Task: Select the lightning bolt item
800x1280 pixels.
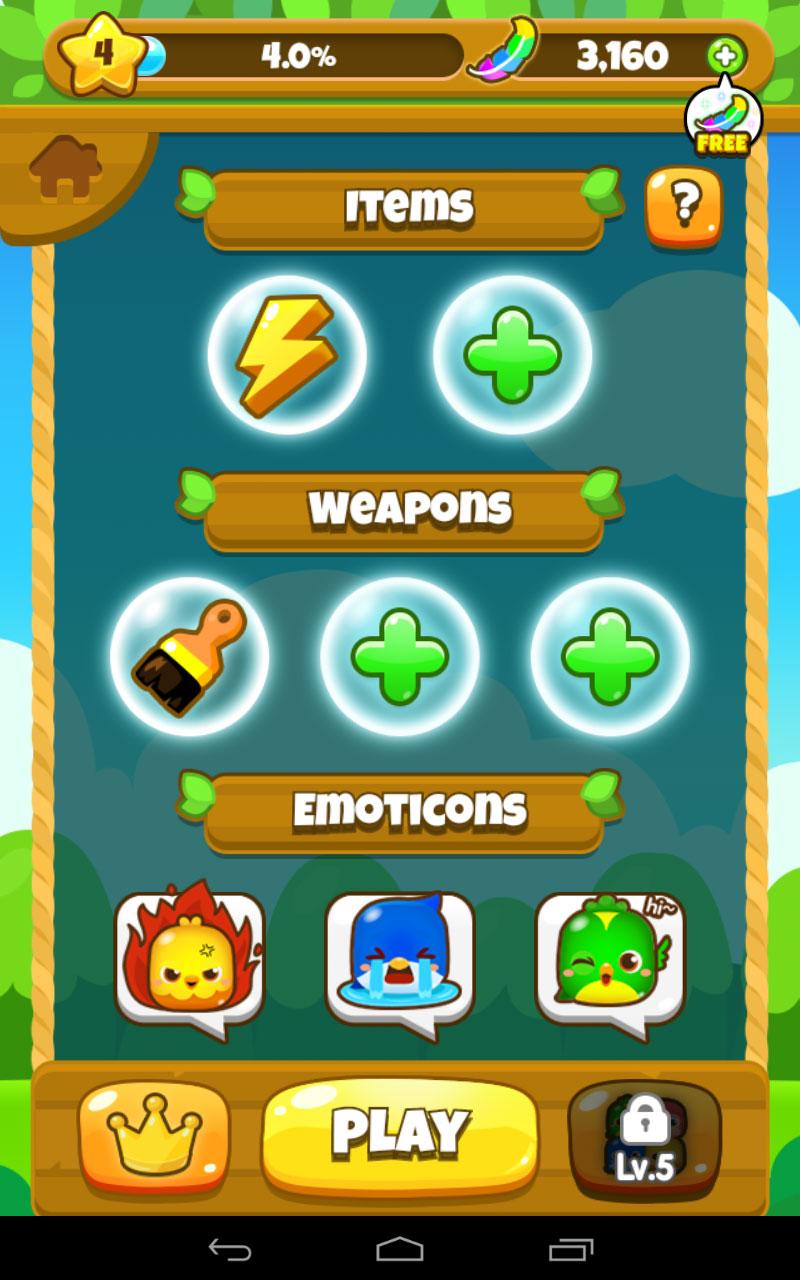Action: coord(287,355)
